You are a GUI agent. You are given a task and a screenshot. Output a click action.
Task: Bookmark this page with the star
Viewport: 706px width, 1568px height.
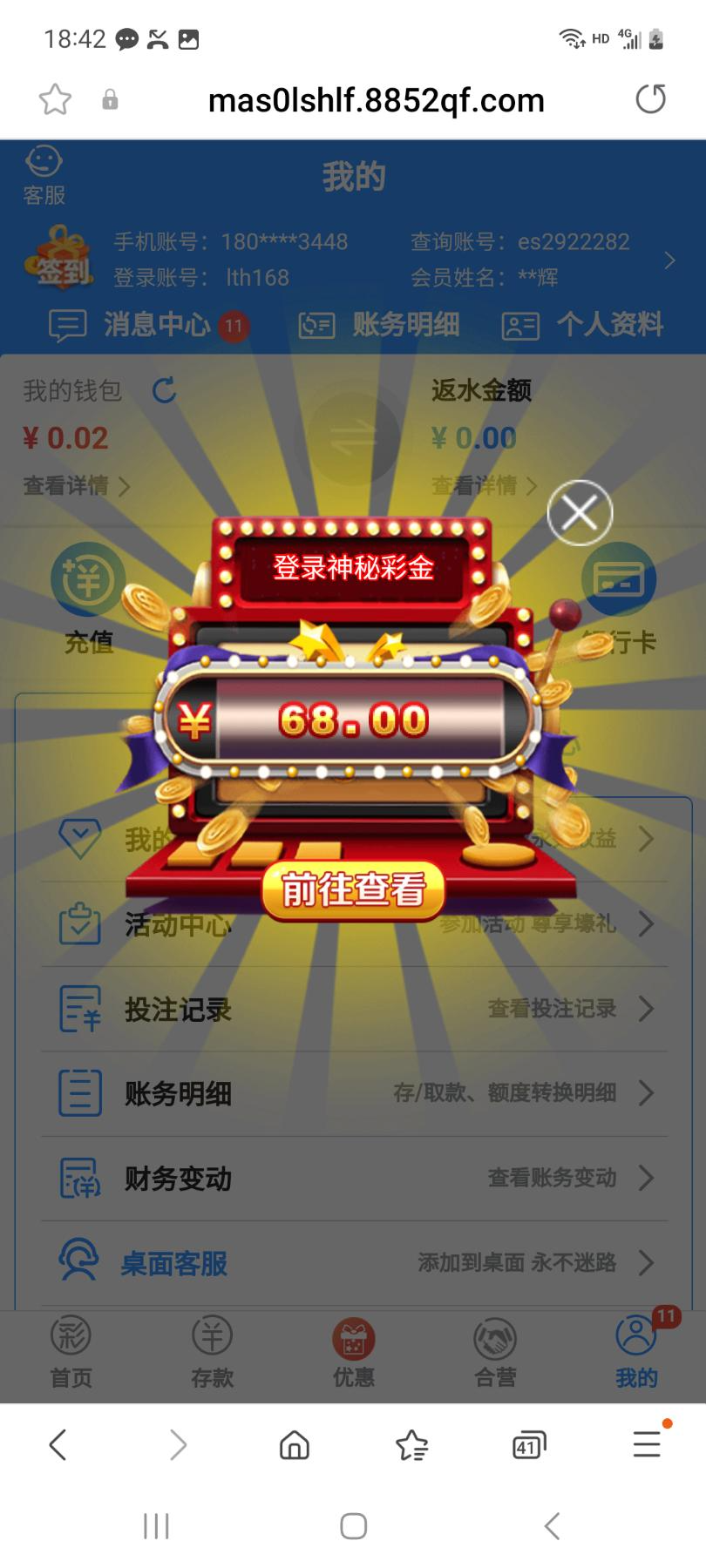pyautogui.click(x=55, y=99)
